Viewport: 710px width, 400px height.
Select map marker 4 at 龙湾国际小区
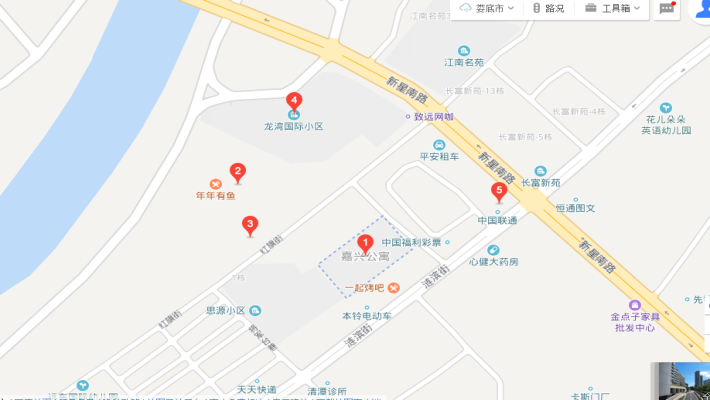pos(294,100)
